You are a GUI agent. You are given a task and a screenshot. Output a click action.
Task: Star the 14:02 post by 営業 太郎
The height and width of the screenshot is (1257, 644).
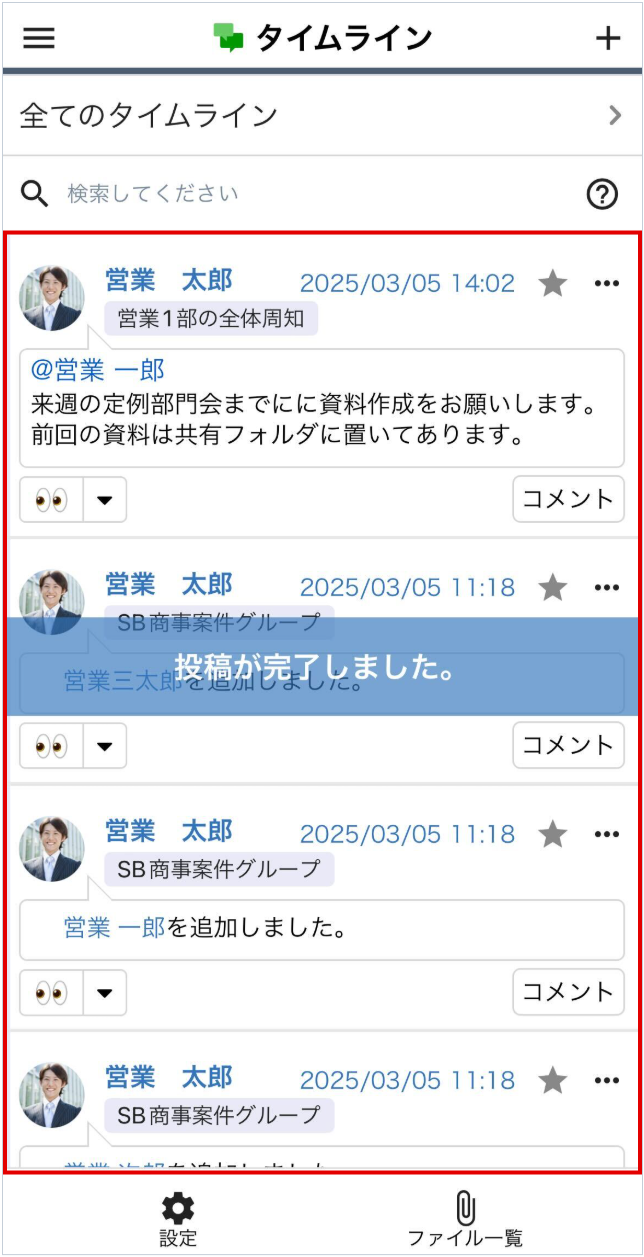[553, 284]
